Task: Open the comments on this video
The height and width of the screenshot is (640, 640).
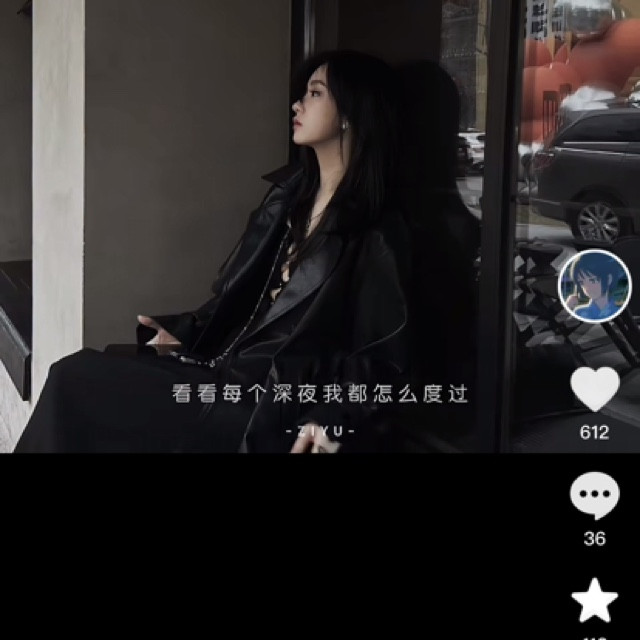Action: [594, 496]
